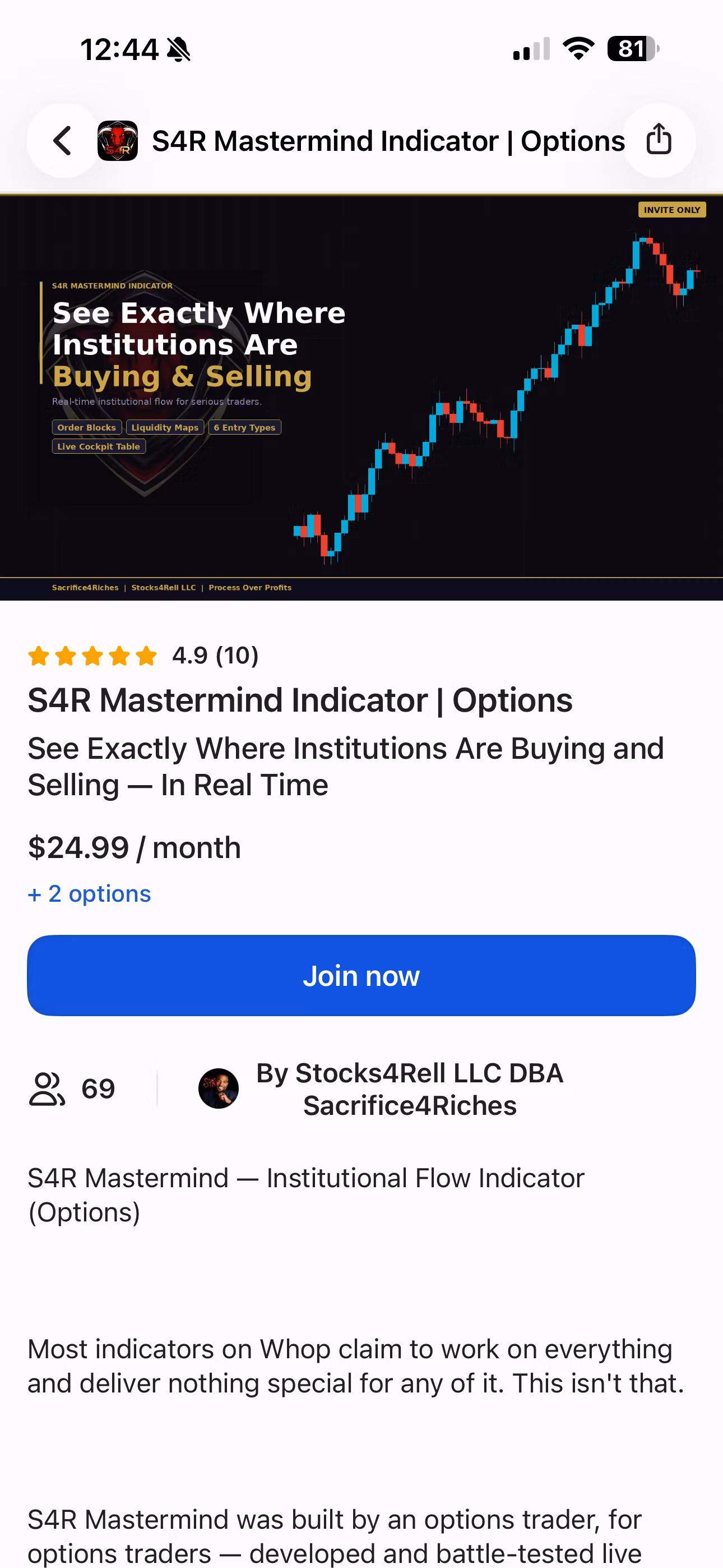Open the S4R Mastermind banner image
The image size is (723, 1568).
pos(361,398)
